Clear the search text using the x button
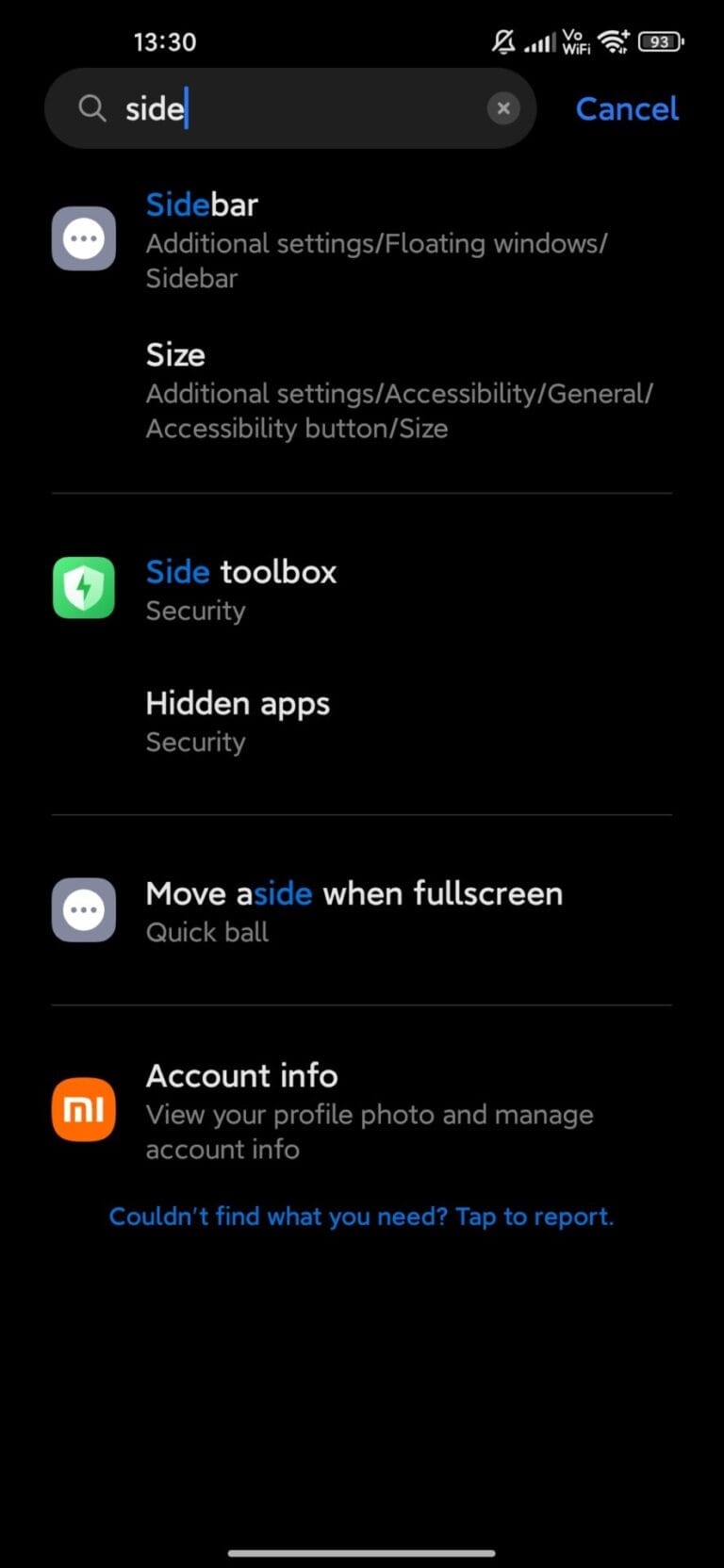Image resolution: width=724 pixels, height=1568 pixels. coord(503,107)
